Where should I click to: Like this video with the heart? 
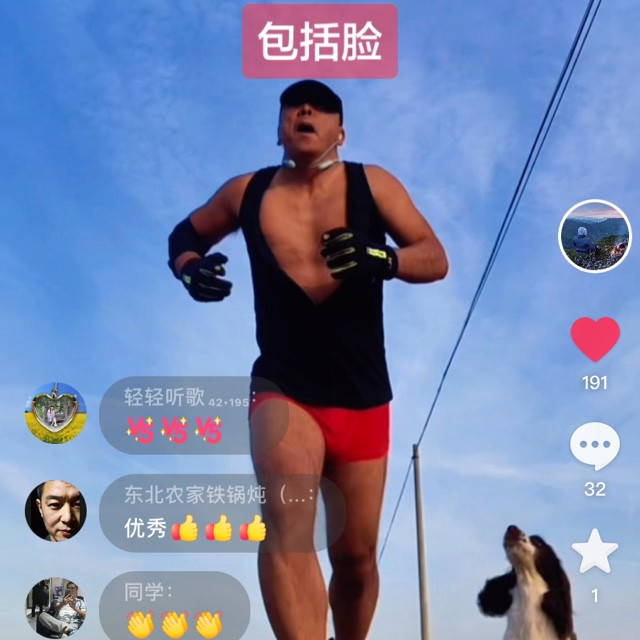pyautogui.click(x=595, y=339)
